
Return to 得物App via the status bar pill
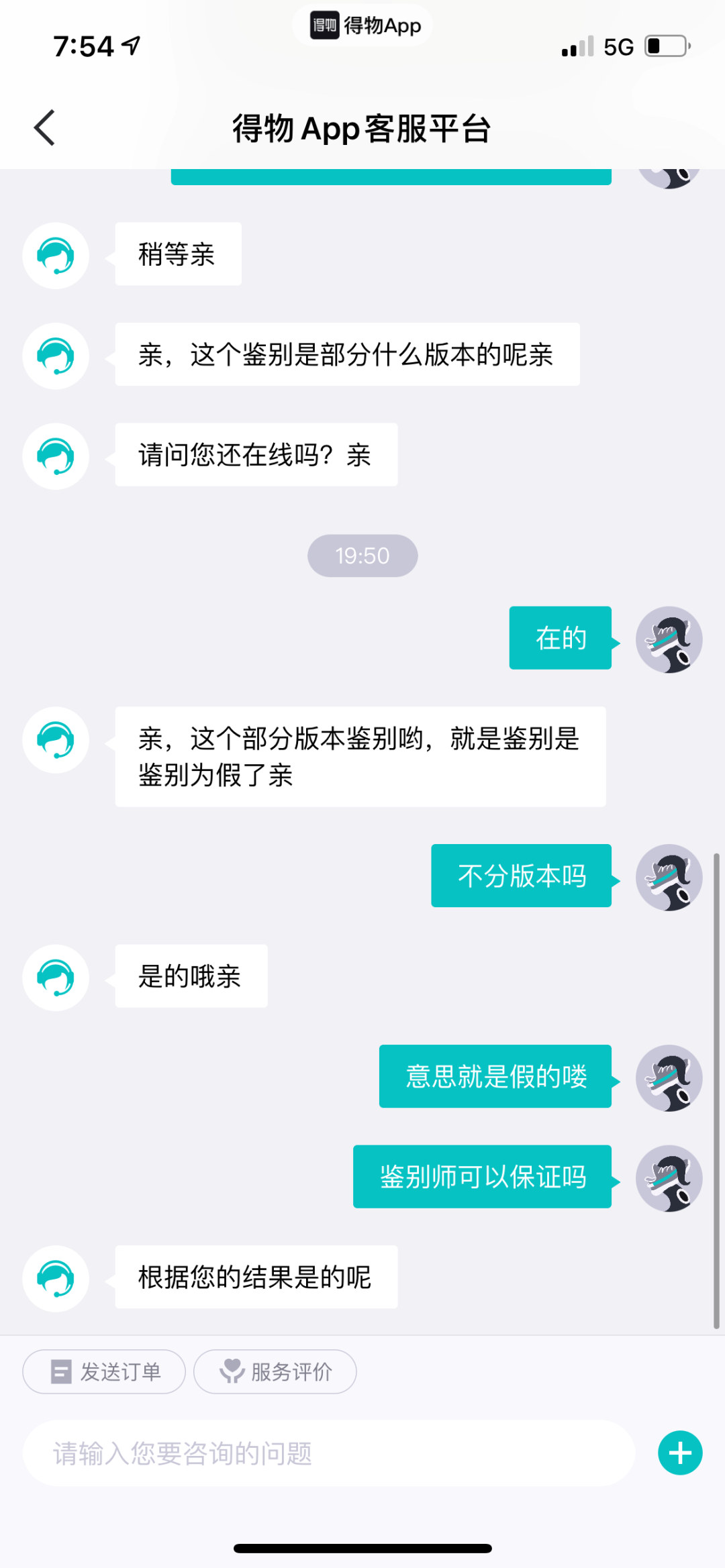point(362,25)
